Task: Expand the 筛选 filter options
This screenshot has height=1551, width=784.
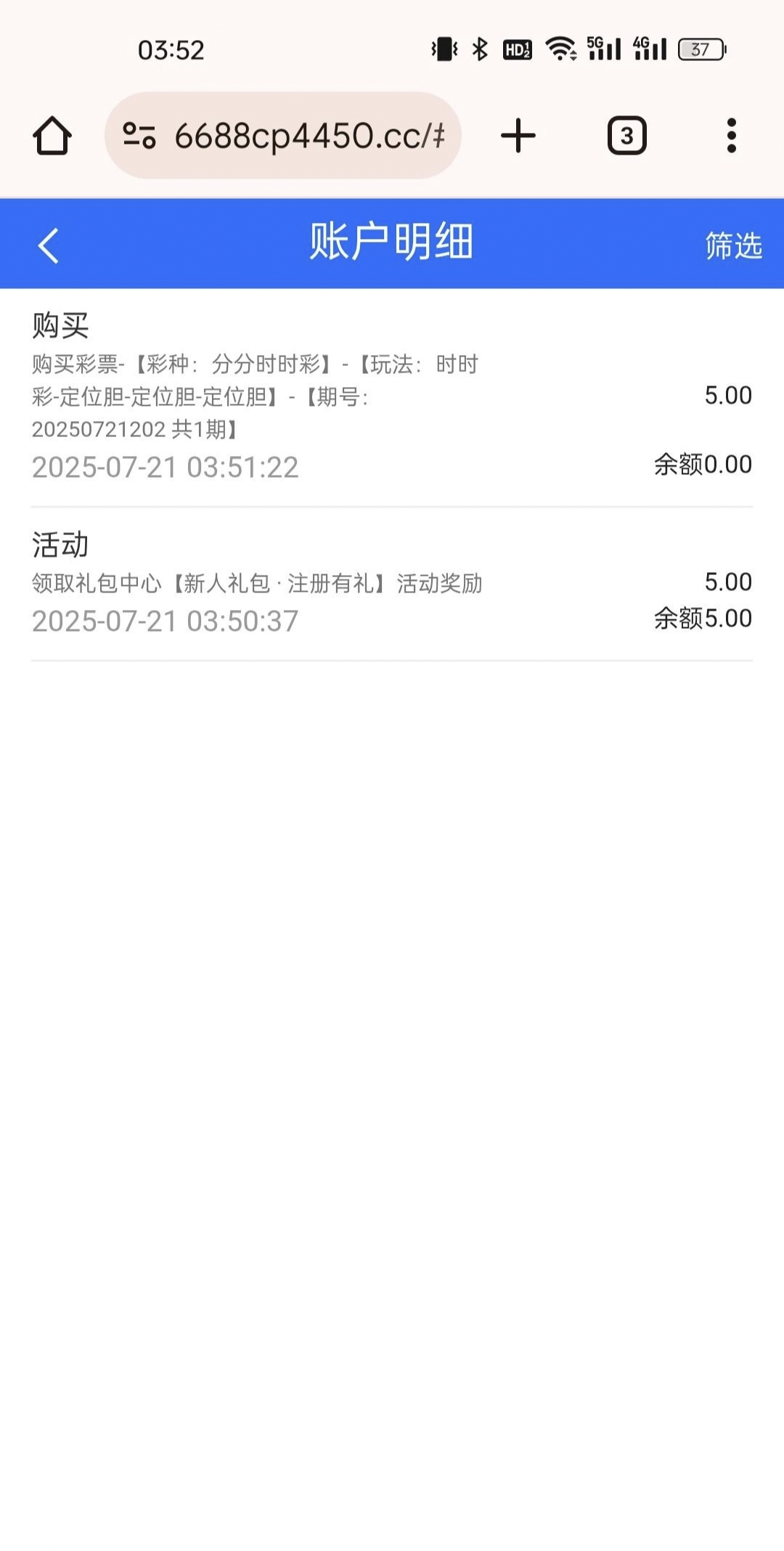Action: click(732, 246)
